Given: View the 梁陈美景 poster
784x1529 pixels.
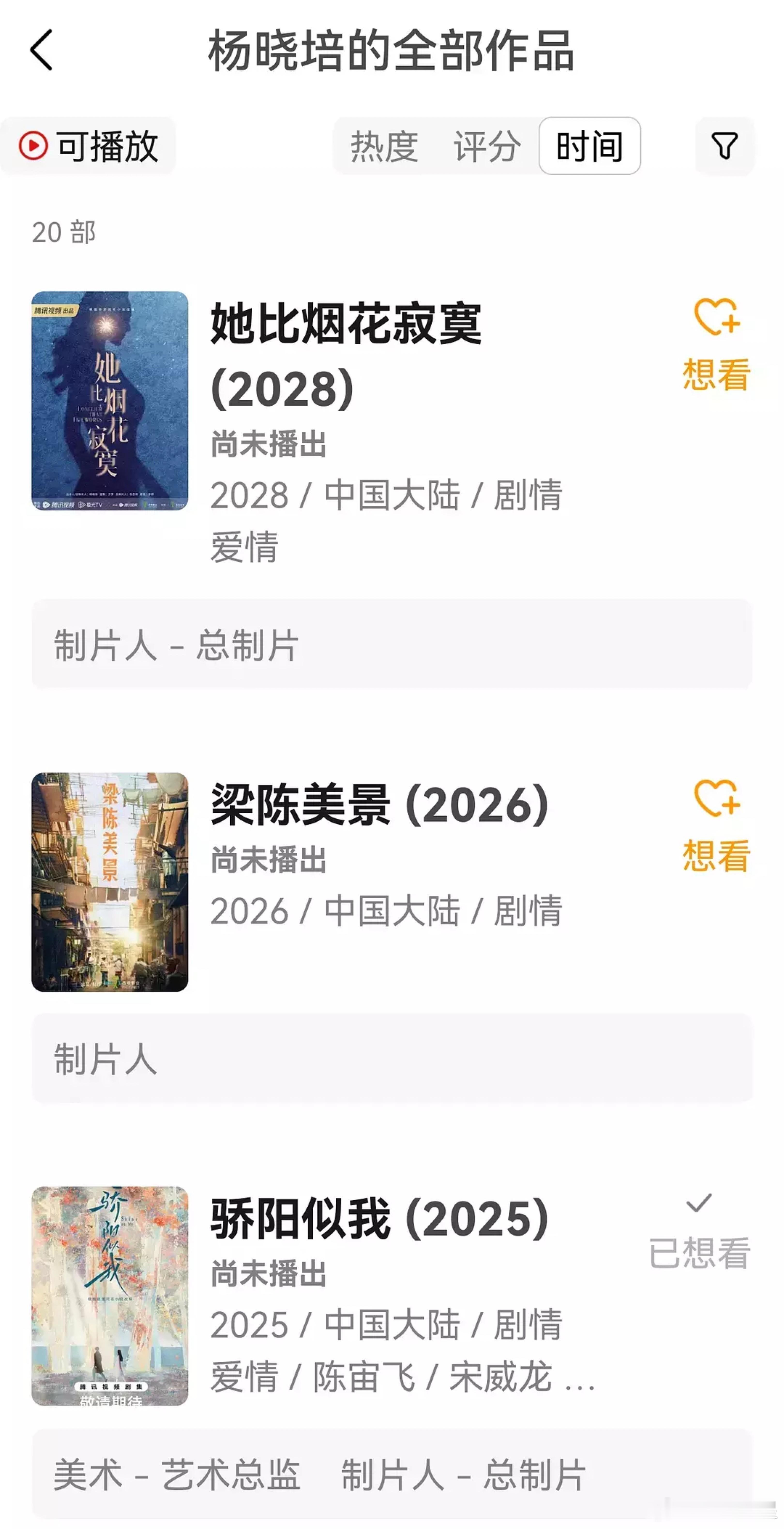Looking at the screenshot, I should point(110,882).
